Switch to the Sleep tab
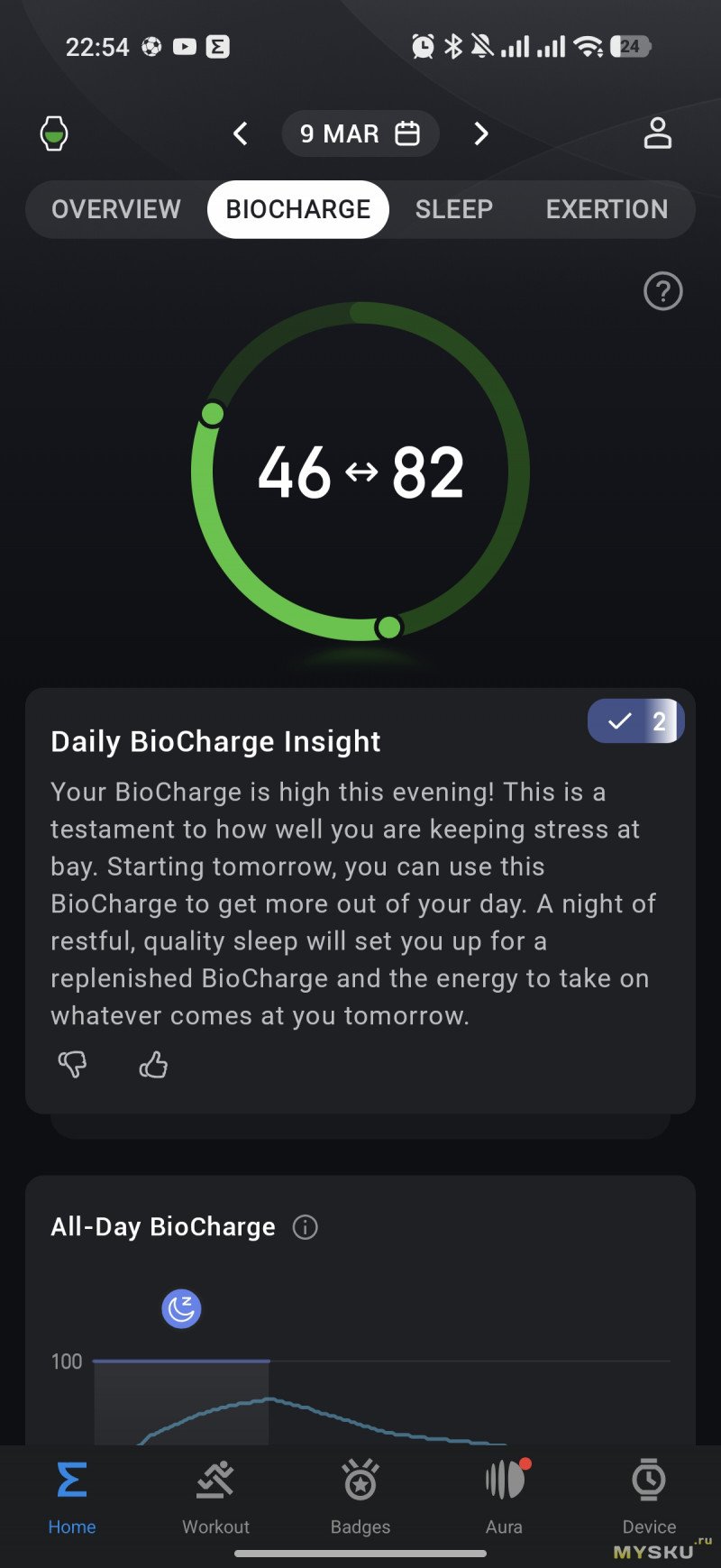Viewport: 721px width, 1568px height. 454,209
